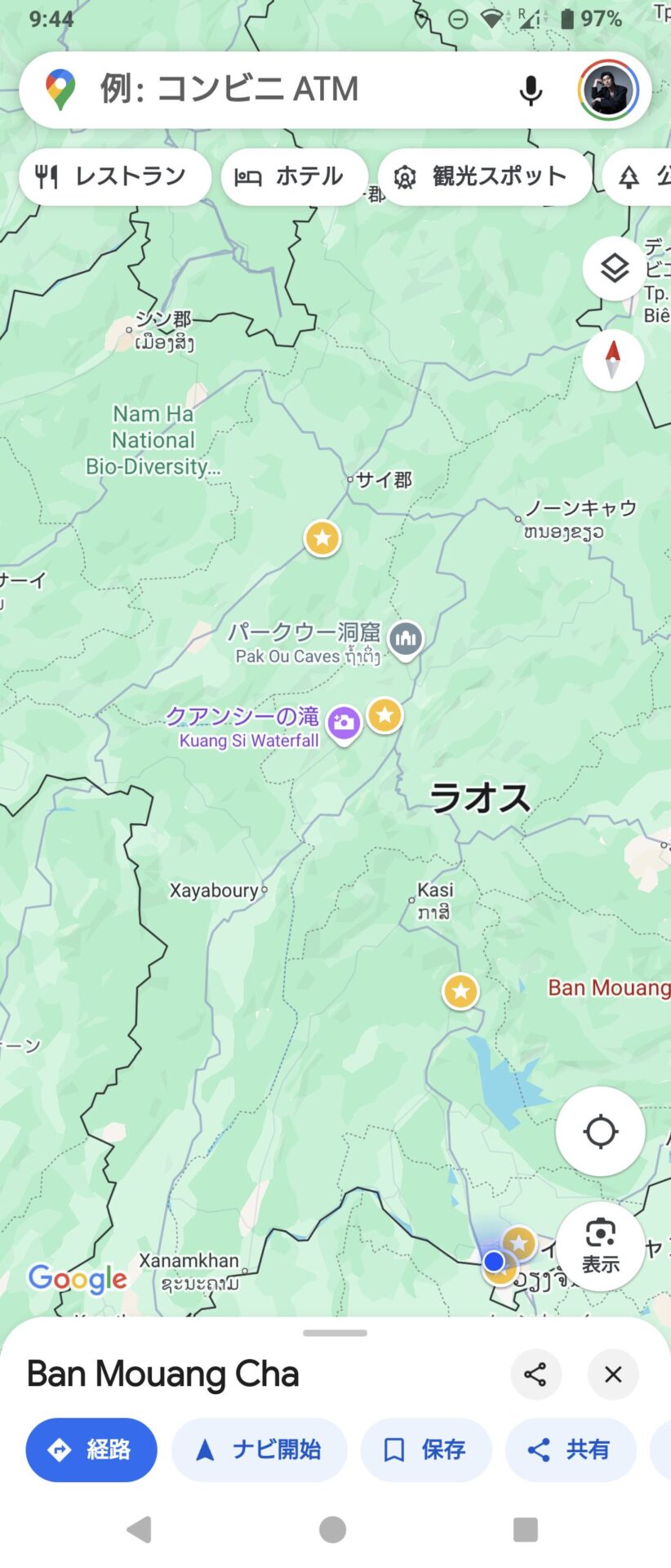Select the ホテル filter chip
Screen dimensions: 671x1568
pos(291,176)
